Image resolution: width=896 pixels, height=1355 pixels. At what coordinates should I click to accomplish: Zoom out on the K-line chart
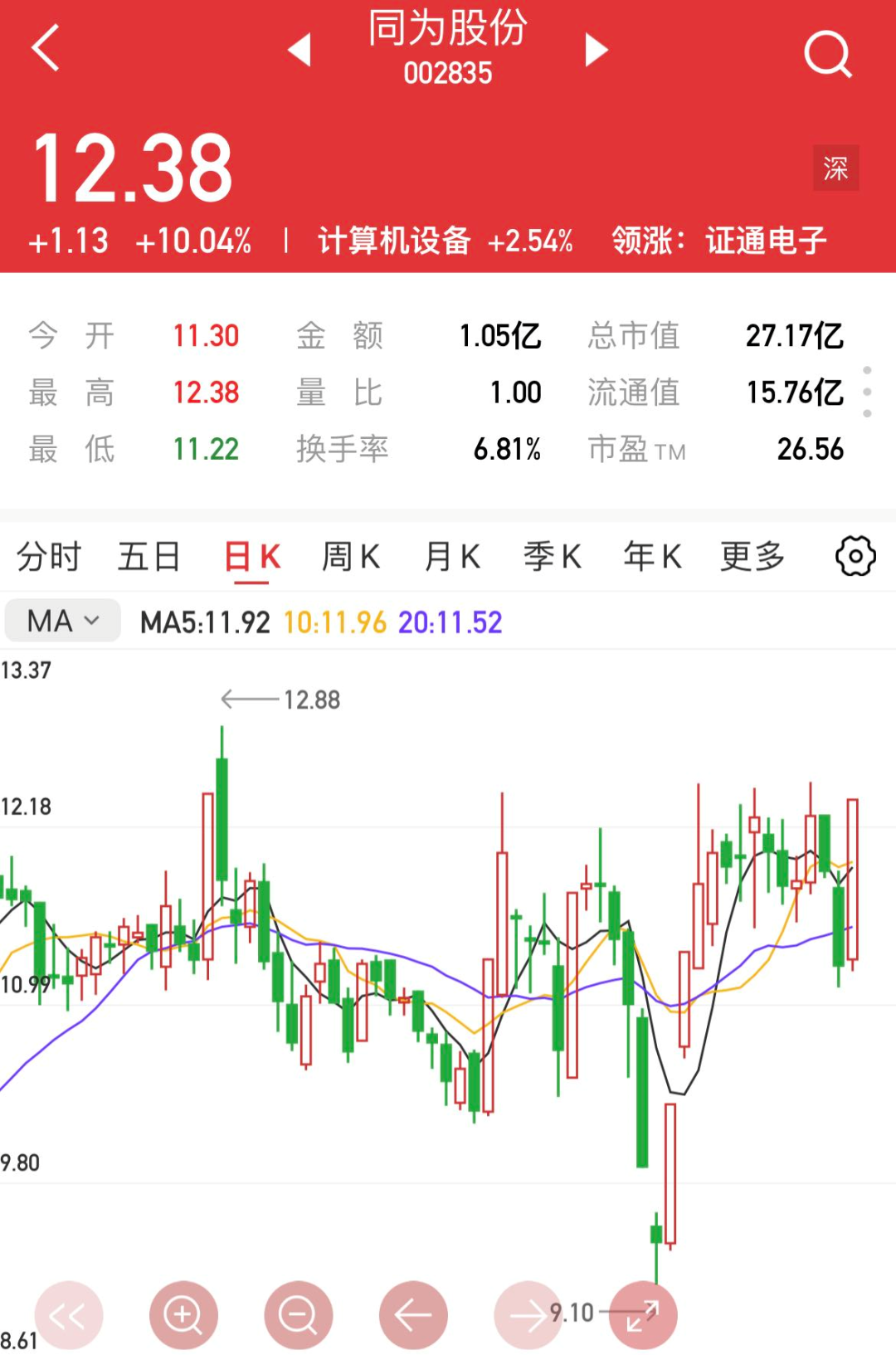298,1315
